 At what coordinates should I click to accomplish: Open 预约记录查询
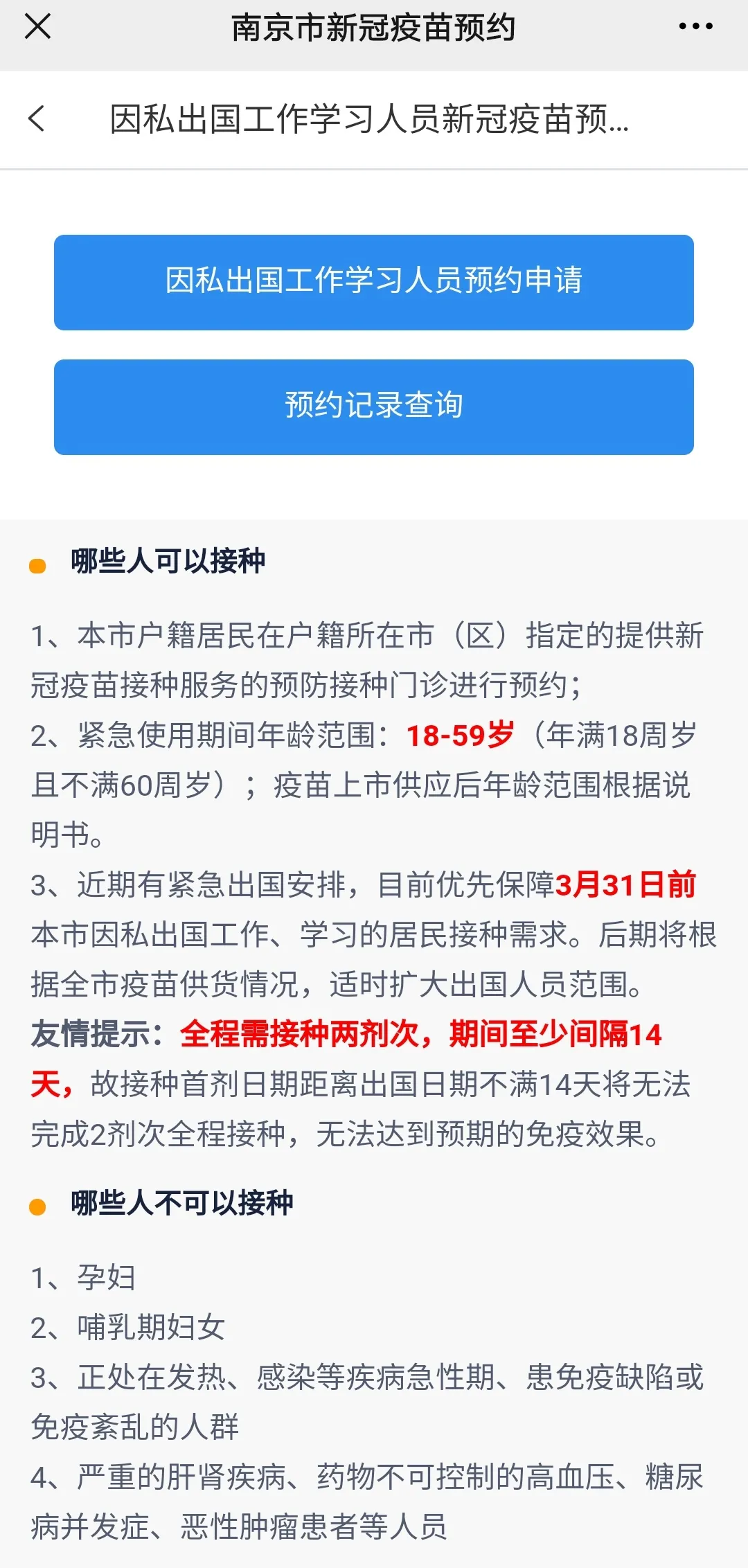374,407
